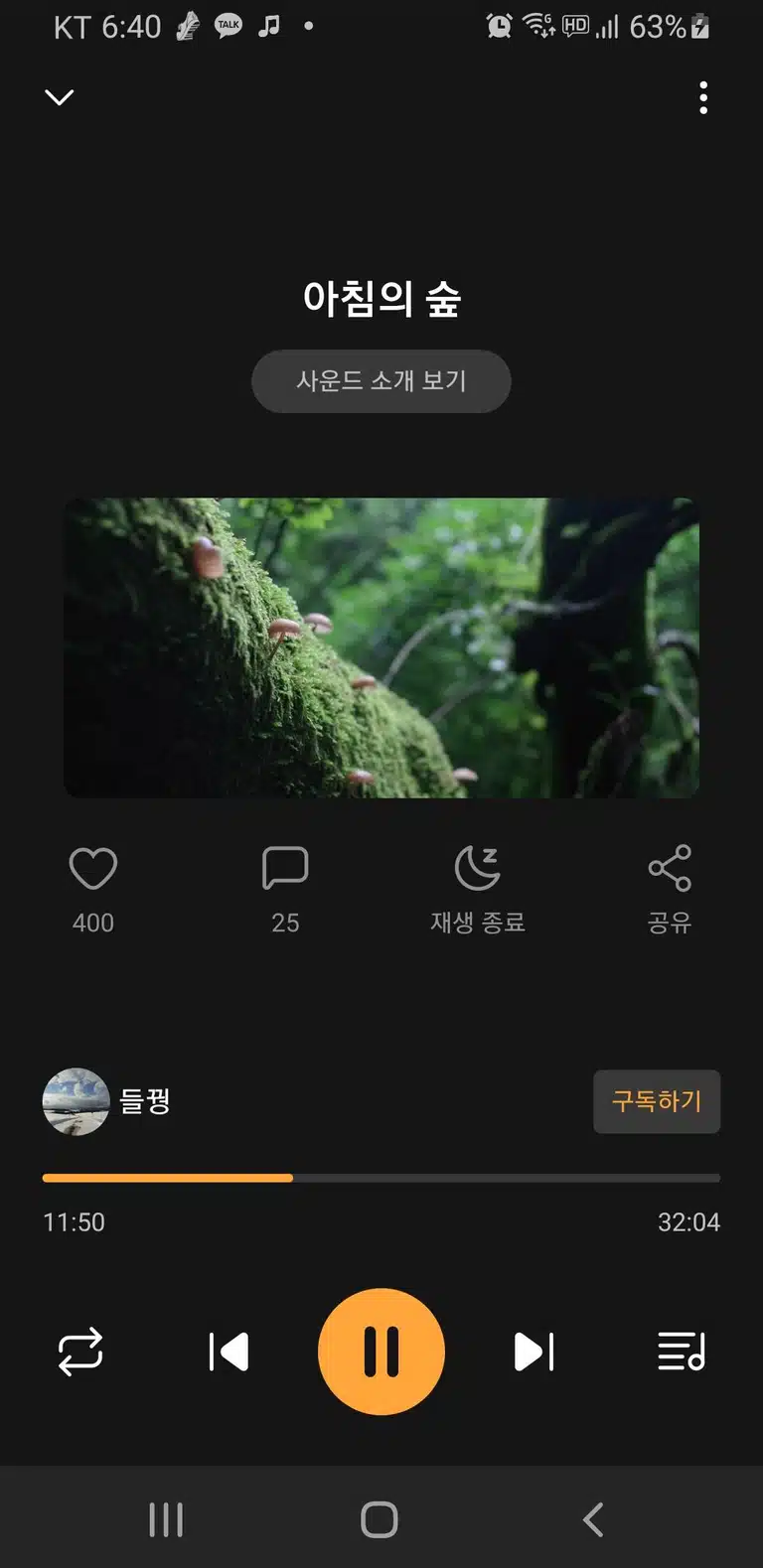Subscribe with the 구독하기 button

657,1101
